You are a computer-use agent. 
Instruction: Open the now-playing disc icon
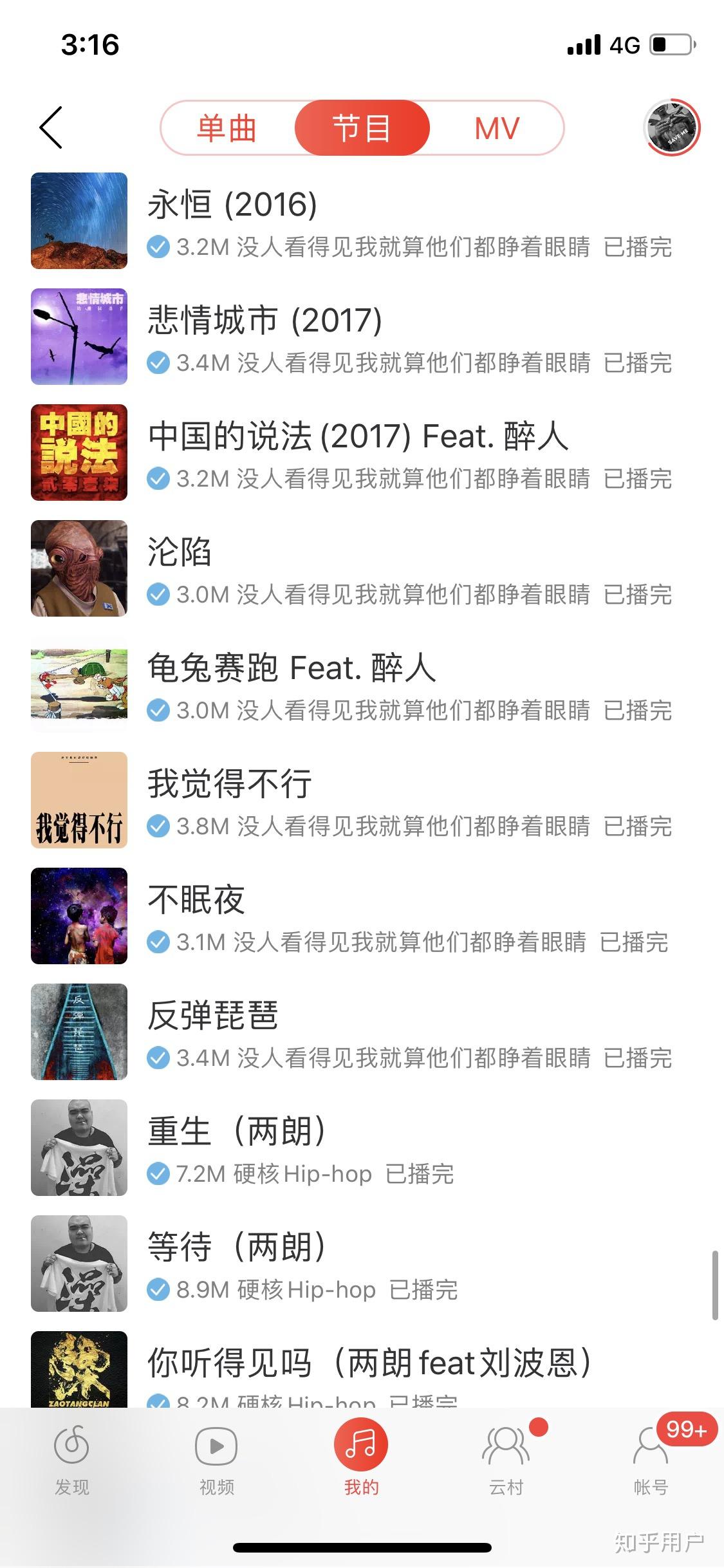coord(672,127)
